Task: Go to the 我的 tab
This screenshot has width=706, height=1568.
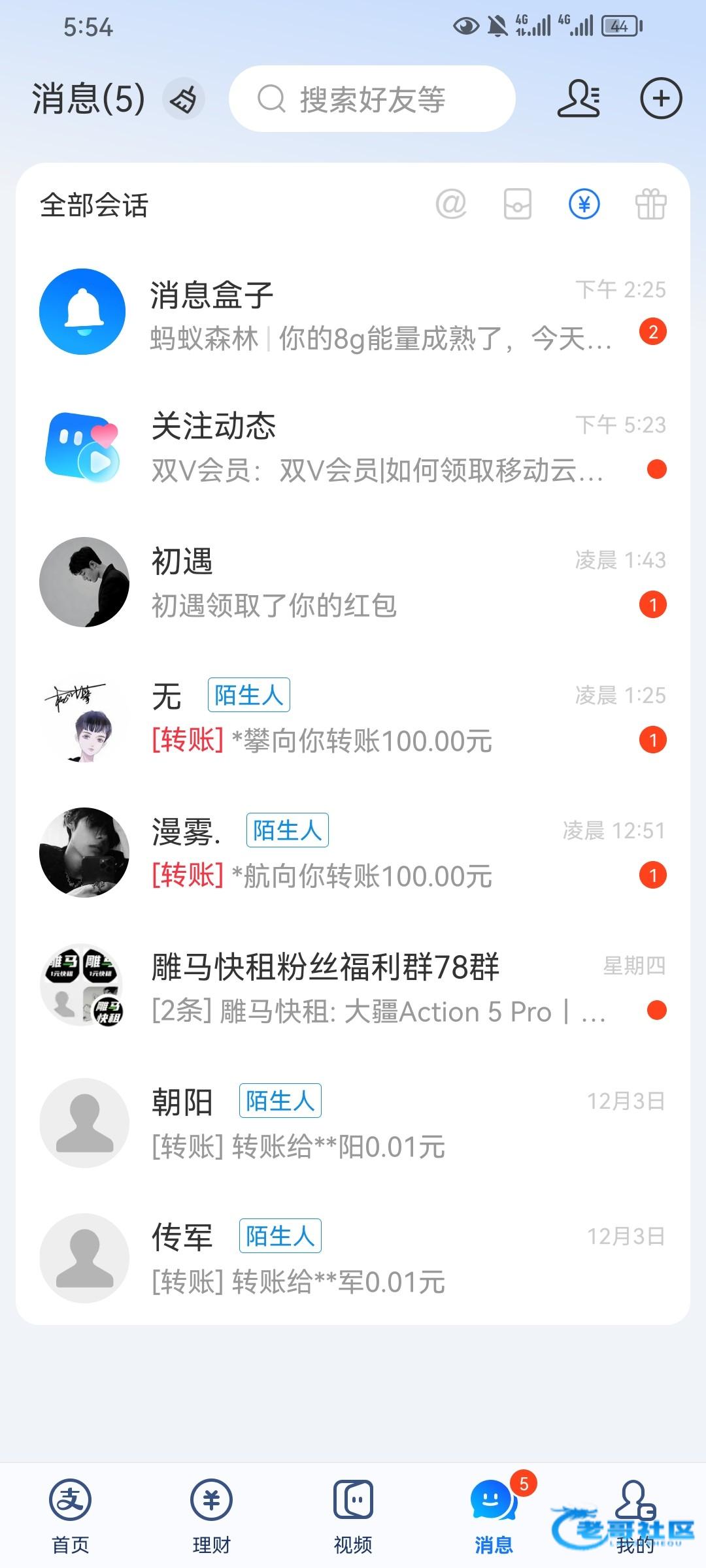Action: [635, 1517]
